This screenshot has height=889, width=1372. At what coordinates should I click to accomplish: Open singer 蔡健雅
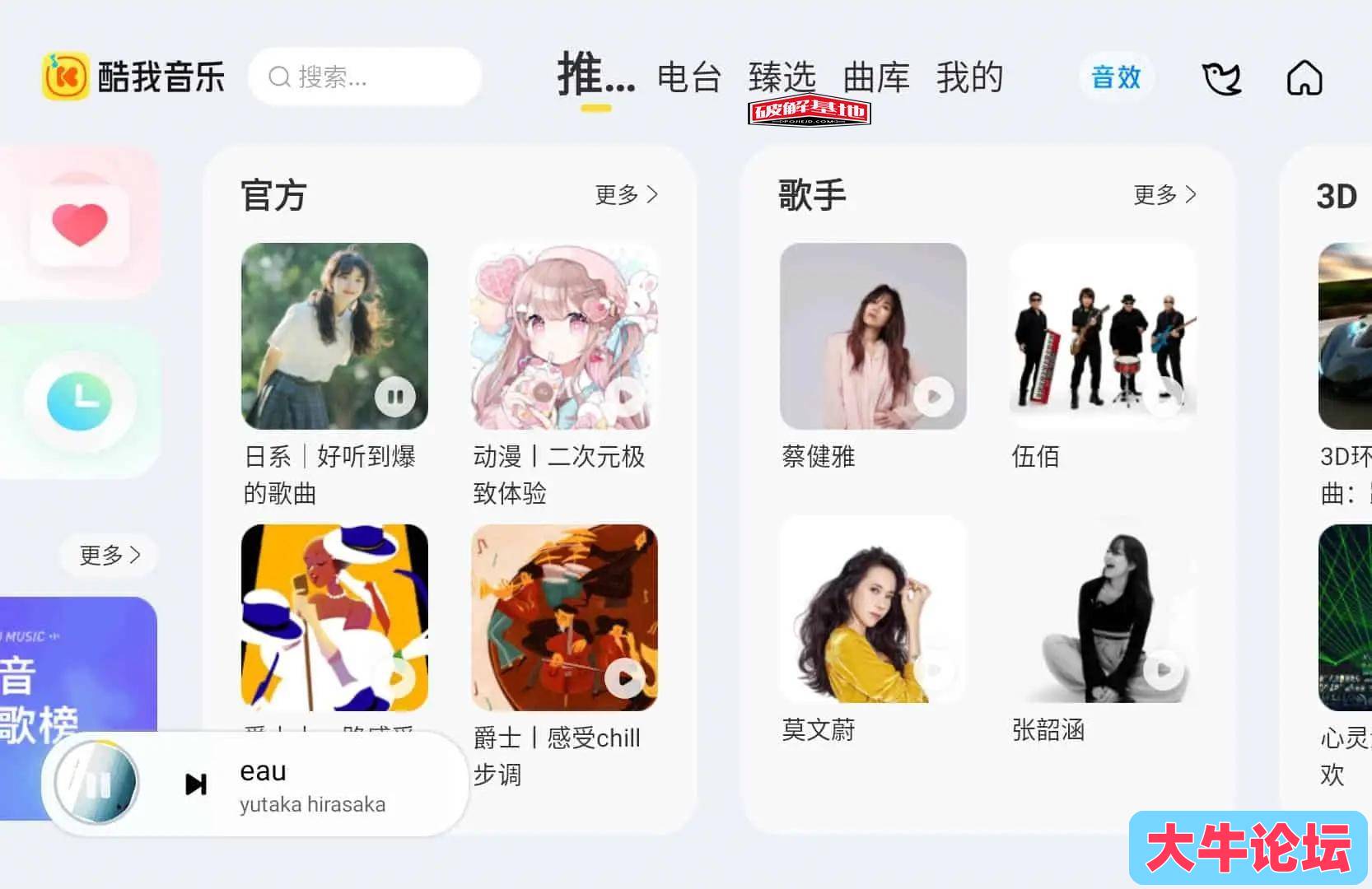click(873, 336)
